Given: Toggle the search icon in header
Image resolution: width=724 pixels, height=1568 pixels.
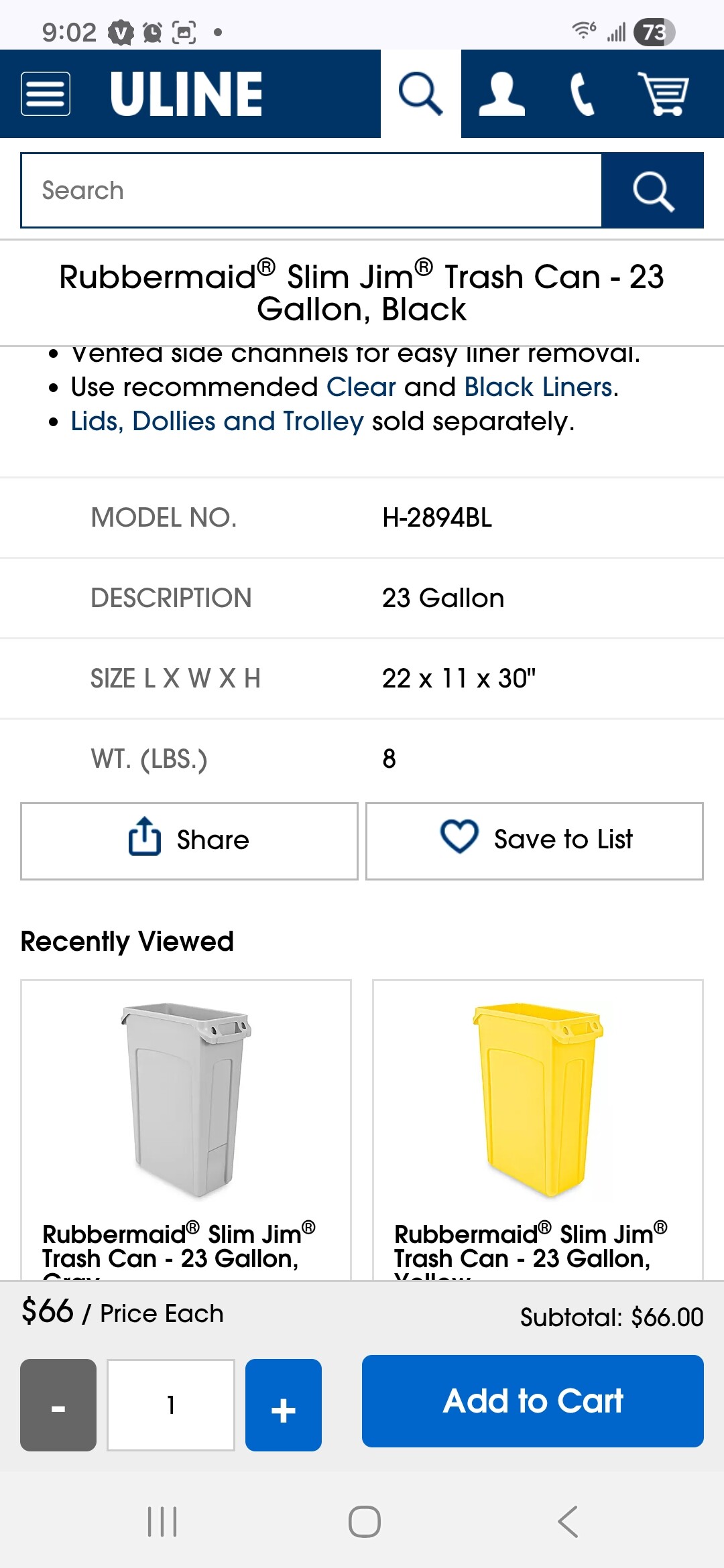Looking at the screenshot, I should 420,94.
